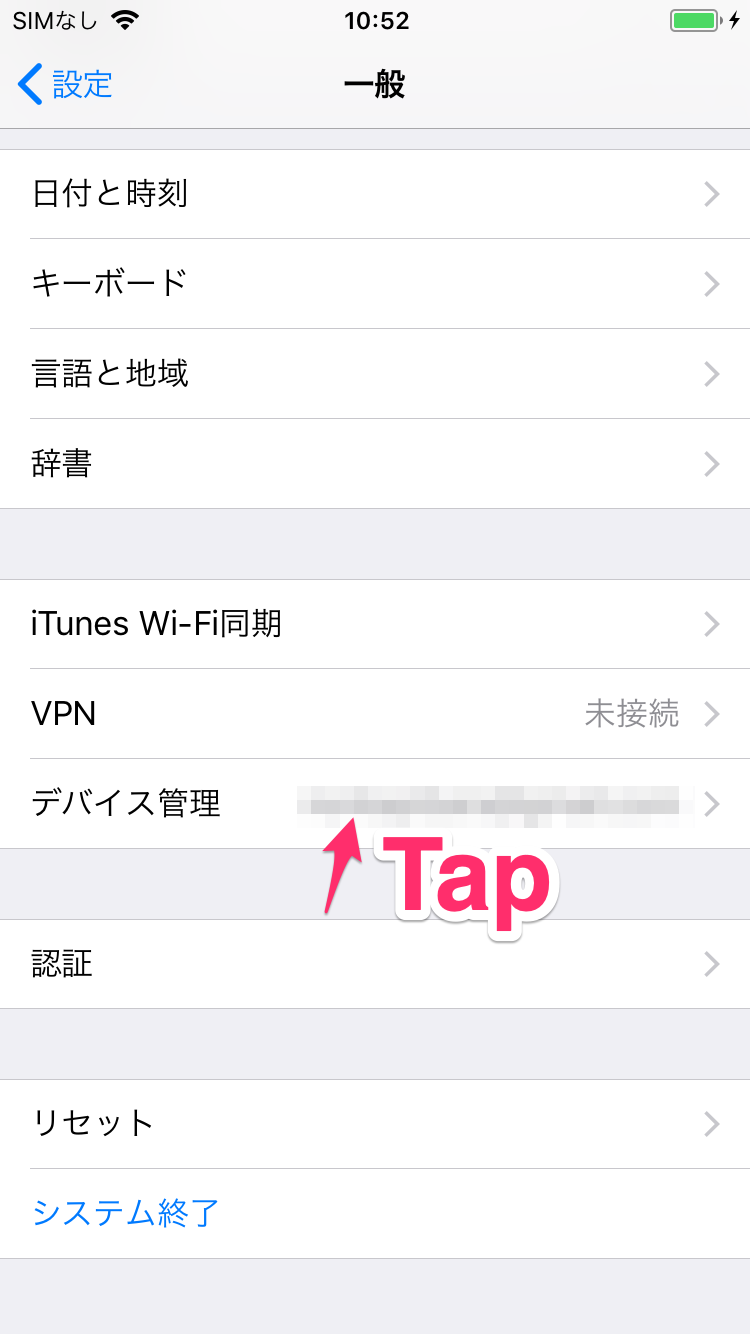The height and width of the screenshot is (1334, 750).
Task: Open VPN settings
Action: point(375,714)
